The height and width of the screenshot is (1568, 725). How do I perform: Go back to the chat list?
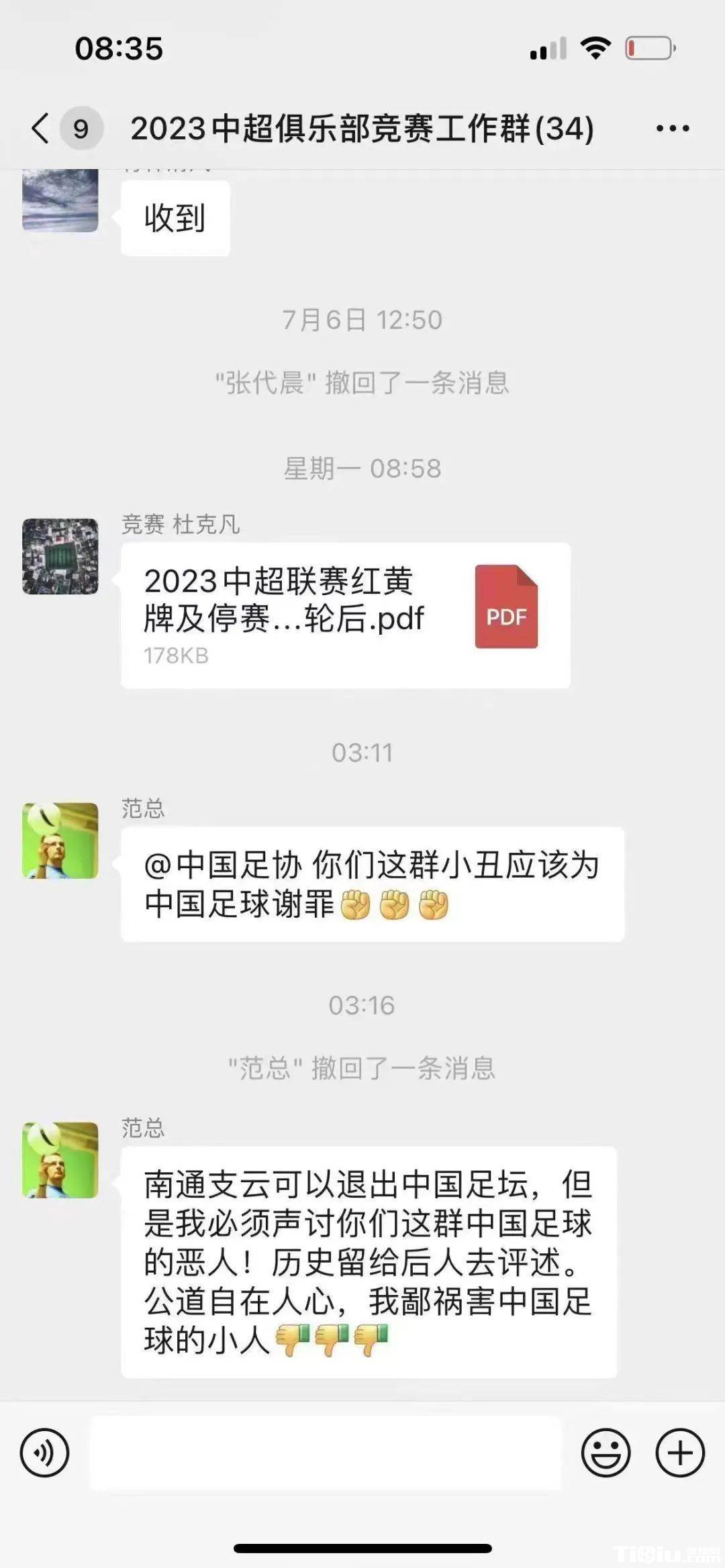pyautogui.click(x=42, y=128)
